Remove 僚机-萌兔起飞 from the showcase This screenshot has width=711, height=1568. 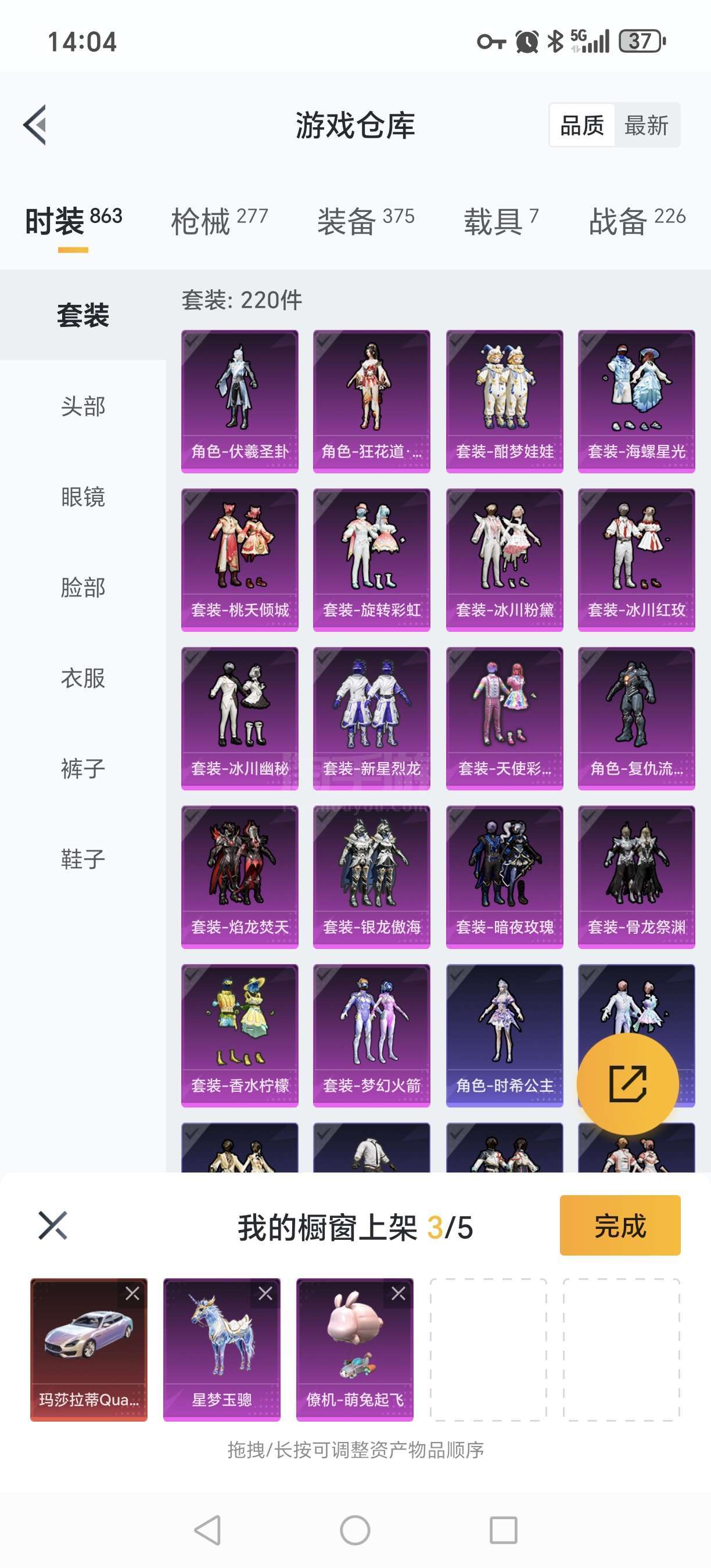(x=398, y=1293)
